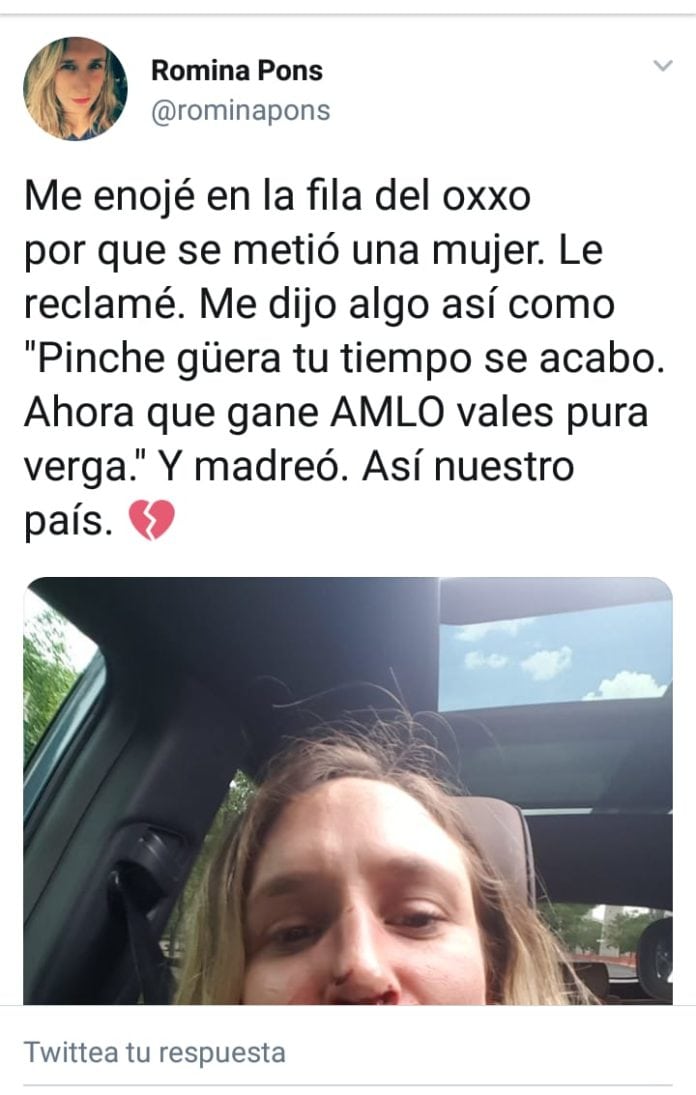This screenshot has width=696, height=1095.
Task: Open the @rominapons profile handle
Action: [240, 110]
